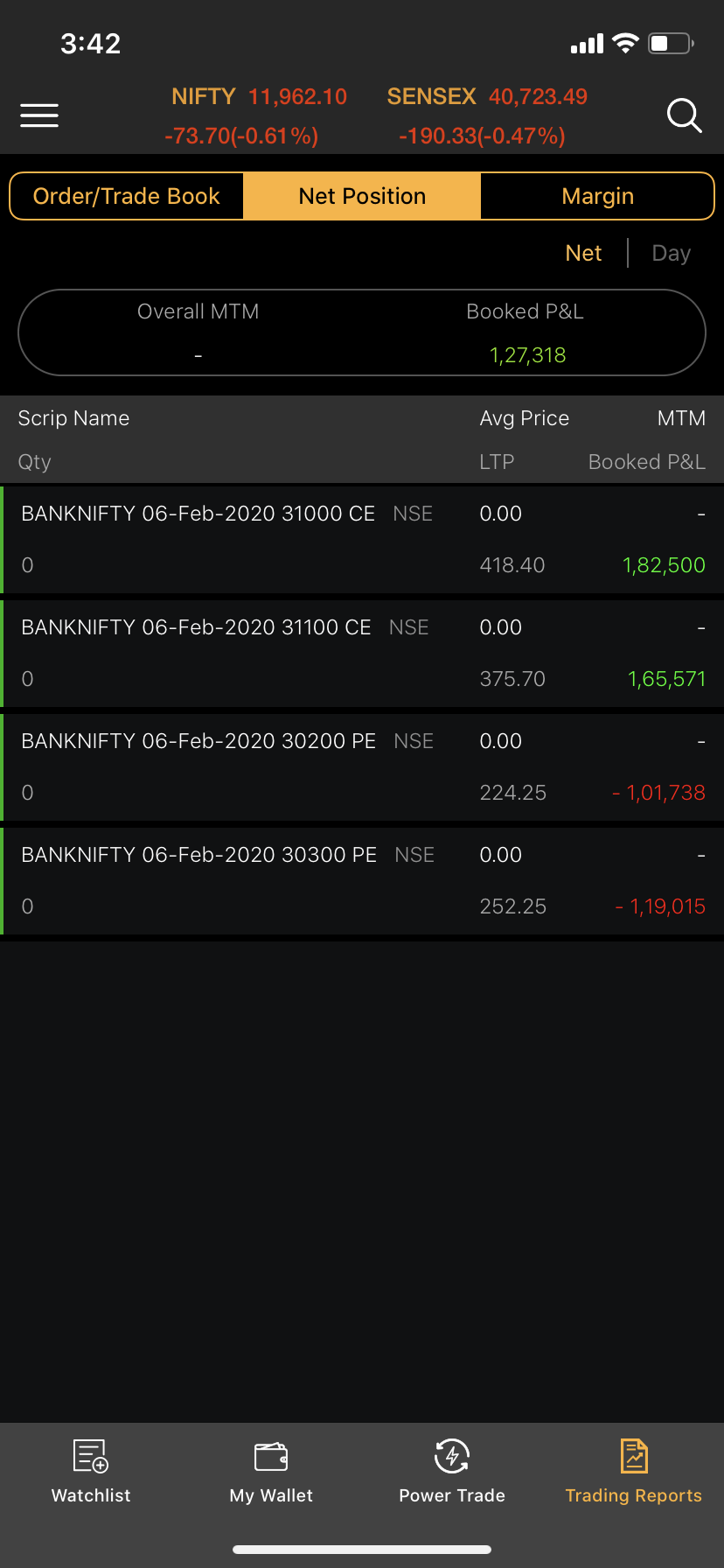Screen dimensions: 724x1568
Task: Show Net positions view
Action: tap(583, 253)
